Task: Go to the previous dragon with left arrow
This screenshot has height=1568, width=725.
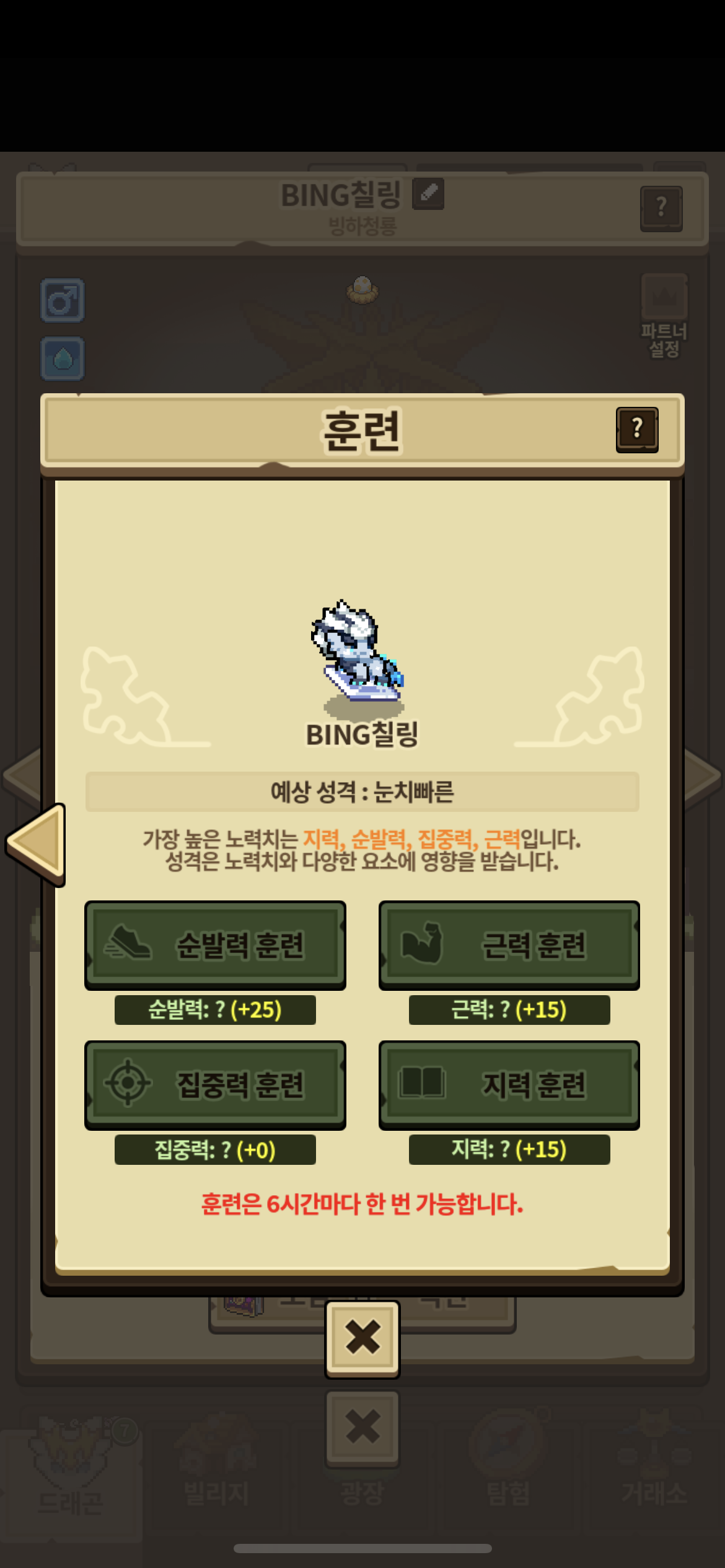Action: tap(37, 844)
